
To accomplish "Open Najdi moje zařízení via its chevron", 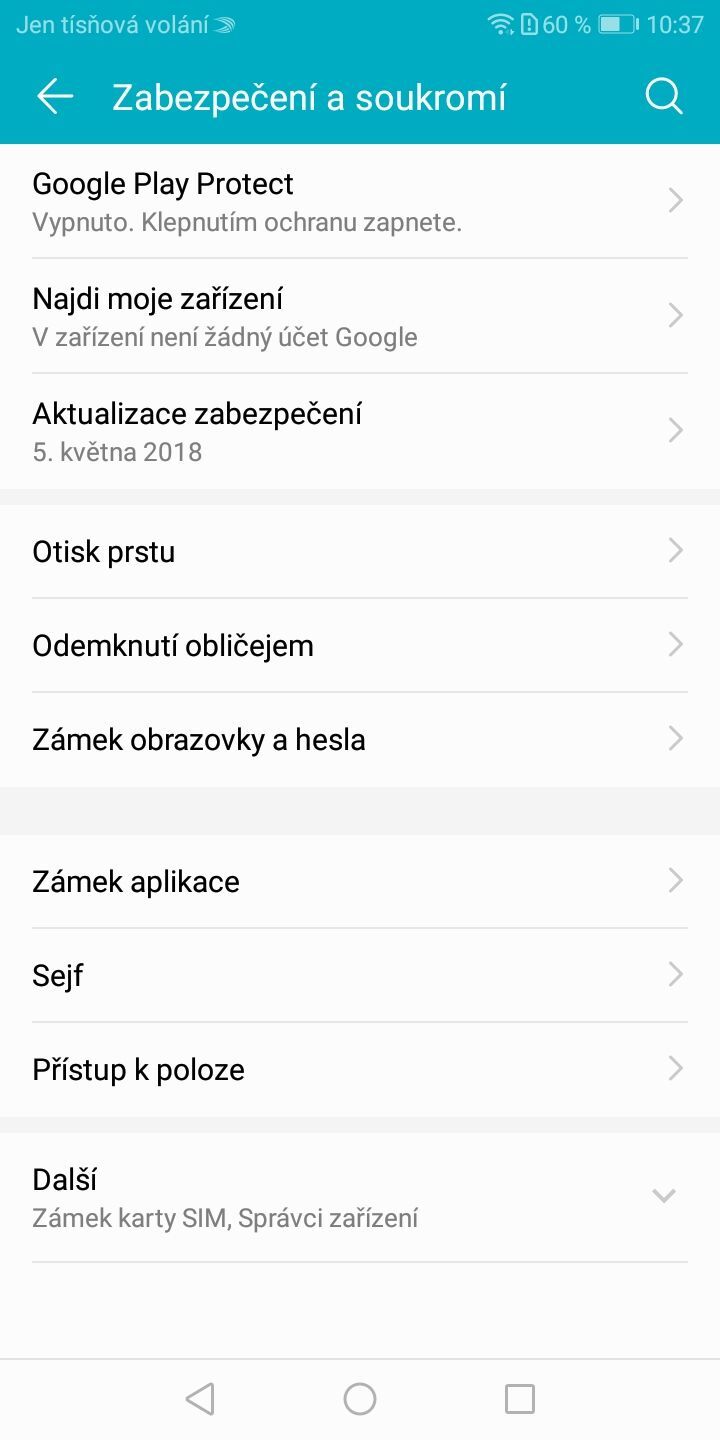I will click(676, 315).
